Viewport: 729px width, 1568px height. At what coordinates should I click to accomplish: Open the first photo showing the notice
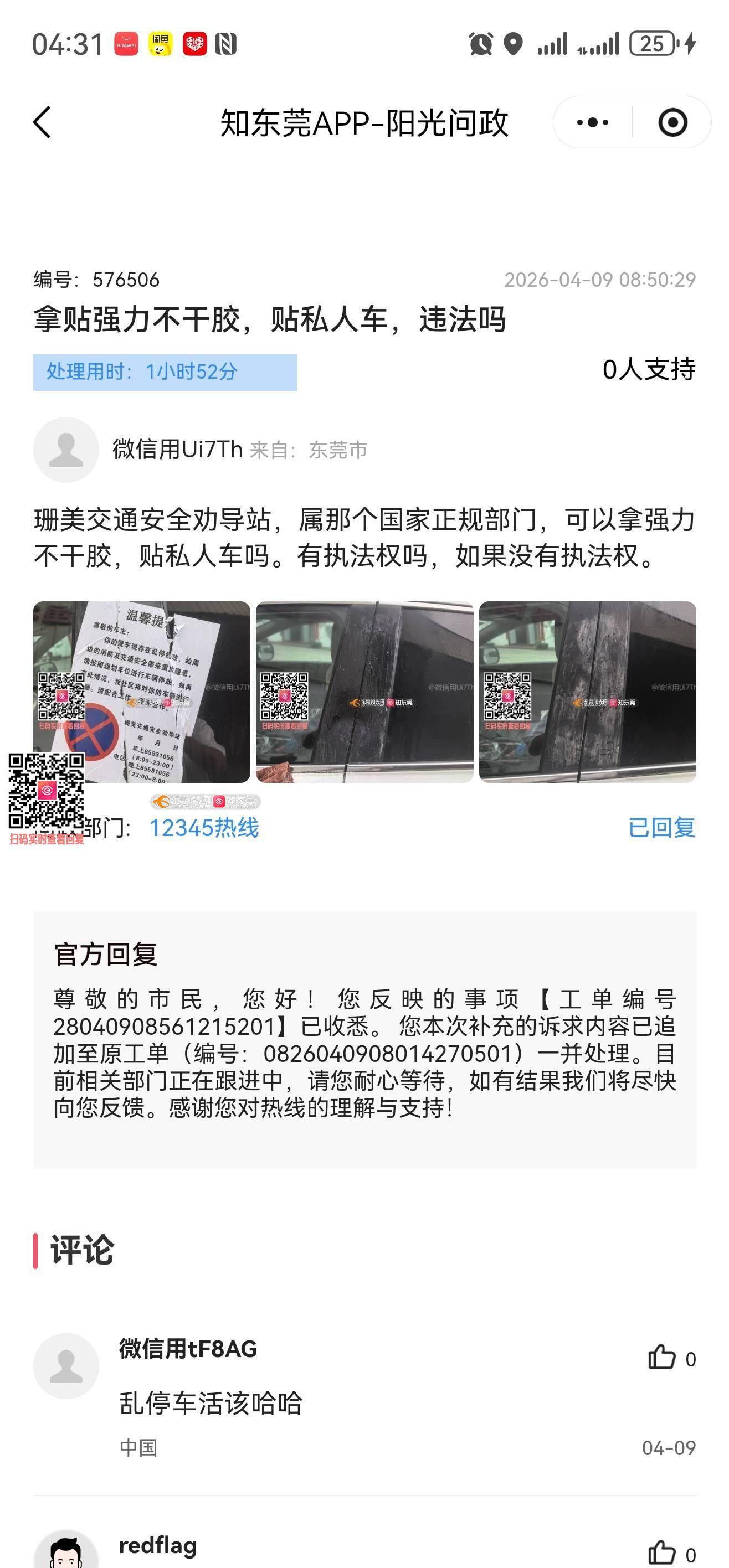(x=141, y=691)
